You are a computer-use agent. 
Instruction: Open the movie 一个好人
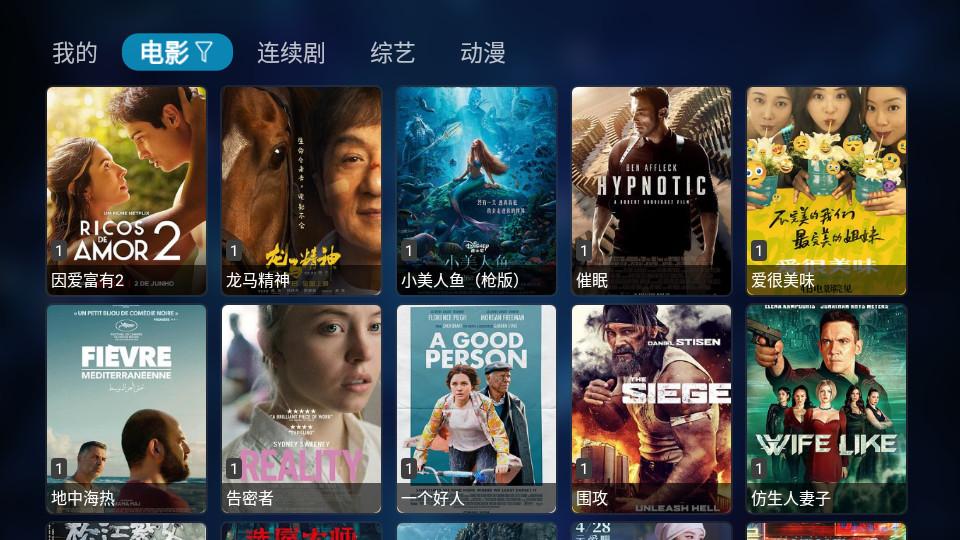[x=476, y=408]
